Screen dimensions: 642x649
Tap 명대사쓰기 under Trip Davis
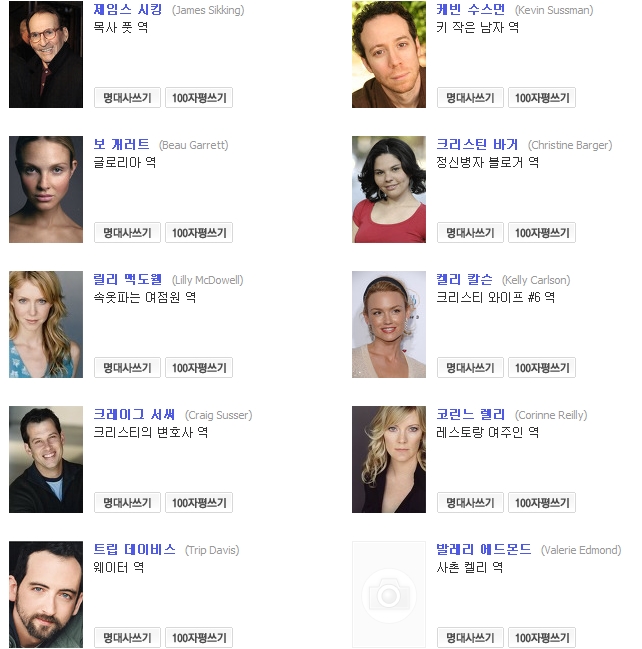point(127,637)
